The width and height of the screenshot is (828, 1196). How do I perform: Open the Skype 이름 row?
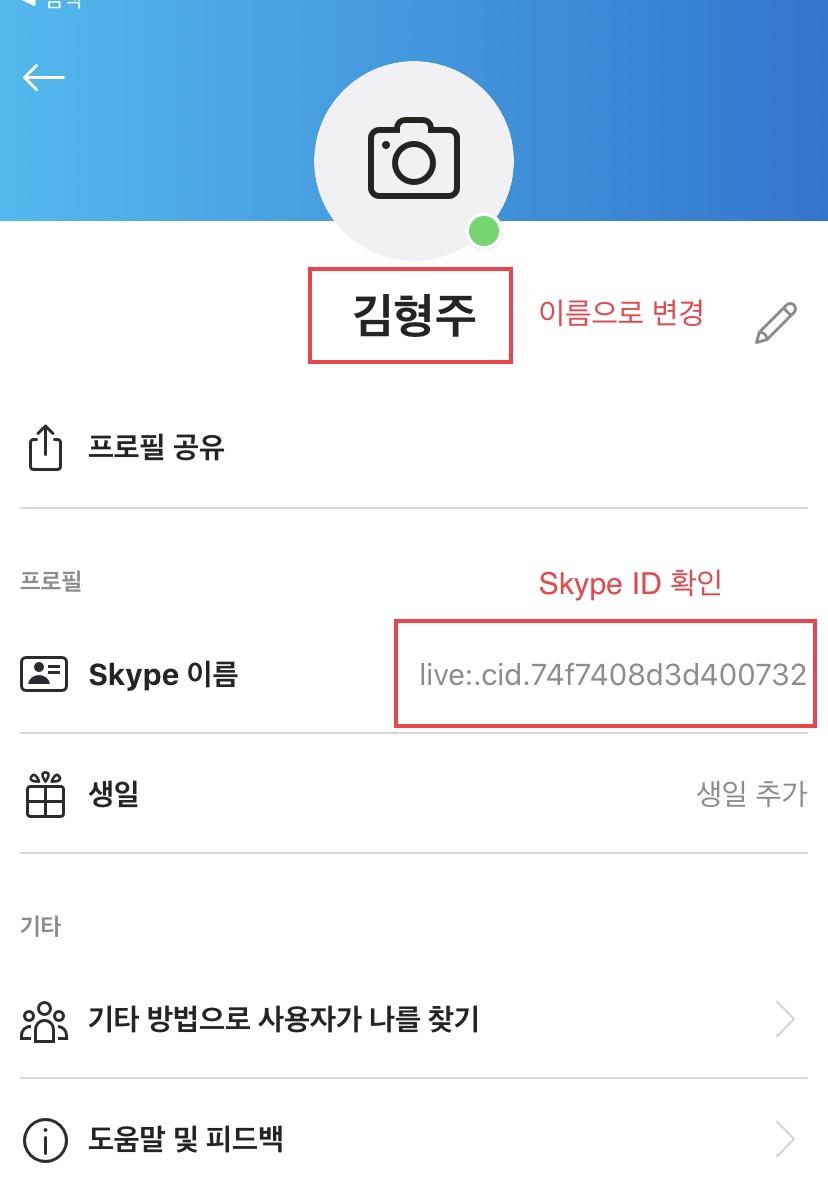[163, 675]
